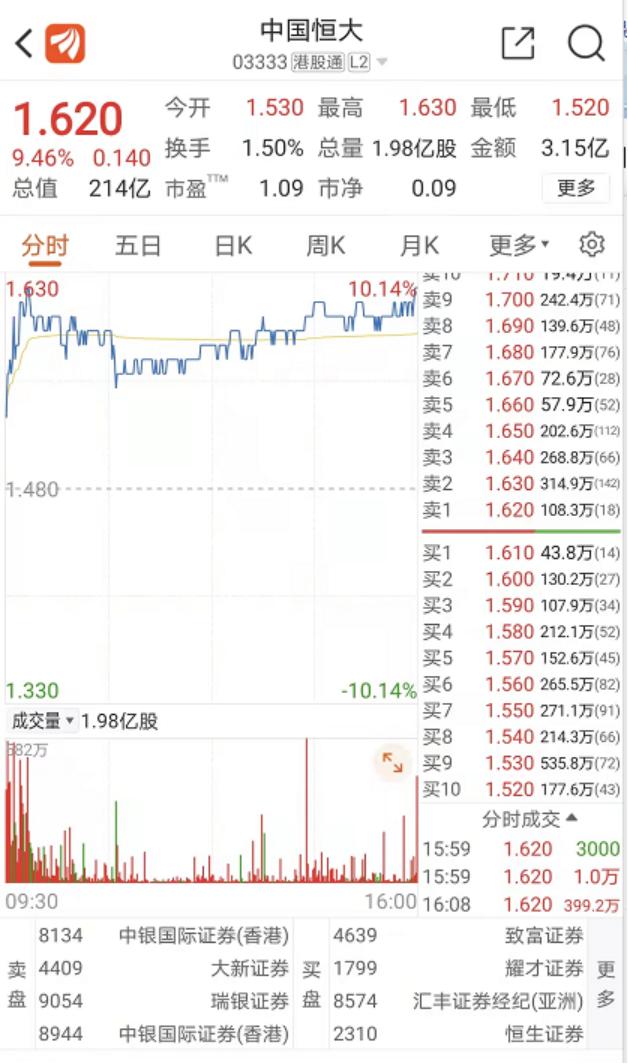View the 周K chart tab
628x1064 pixels.
coord(326,246)
